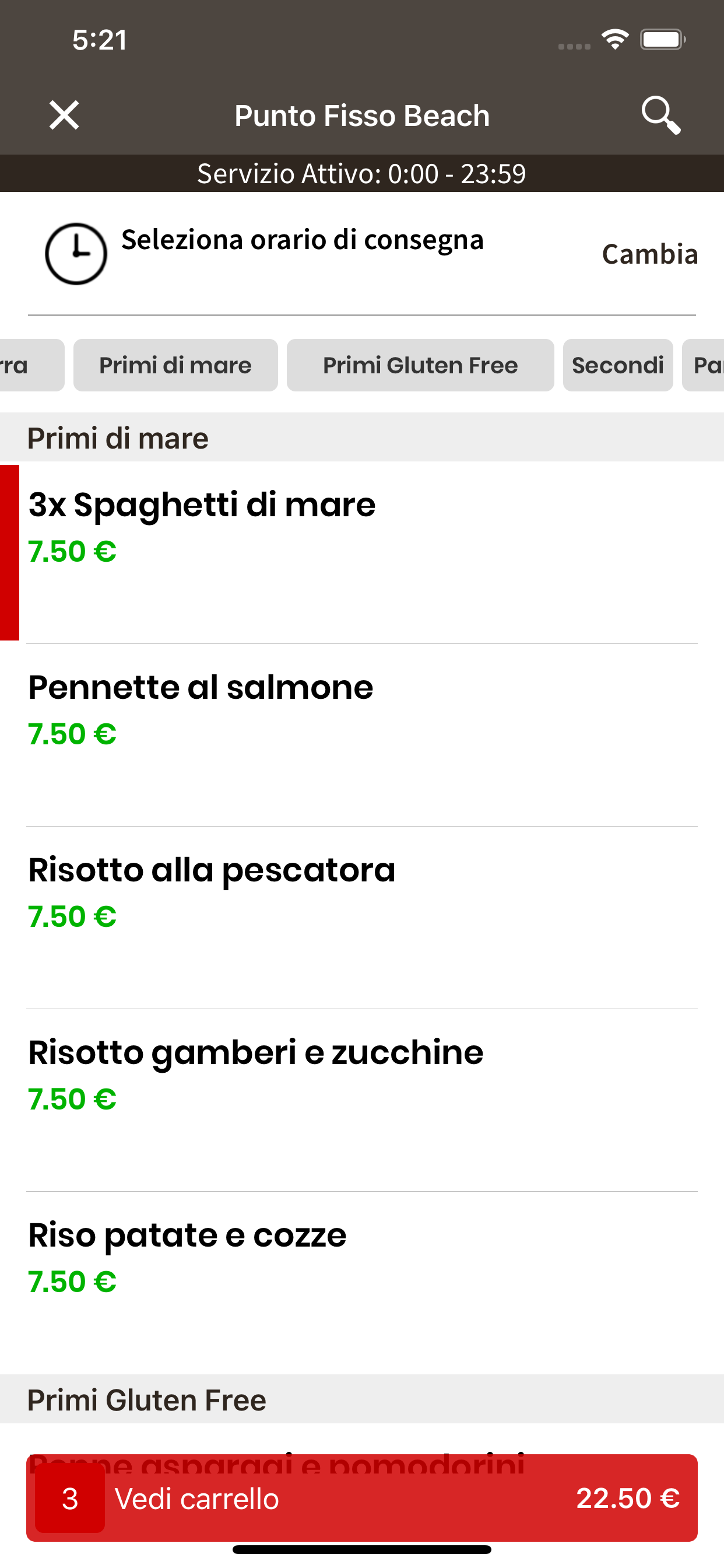Pick Riso patate e cozze
The image size is (724, 1568).
point(362,1283)
